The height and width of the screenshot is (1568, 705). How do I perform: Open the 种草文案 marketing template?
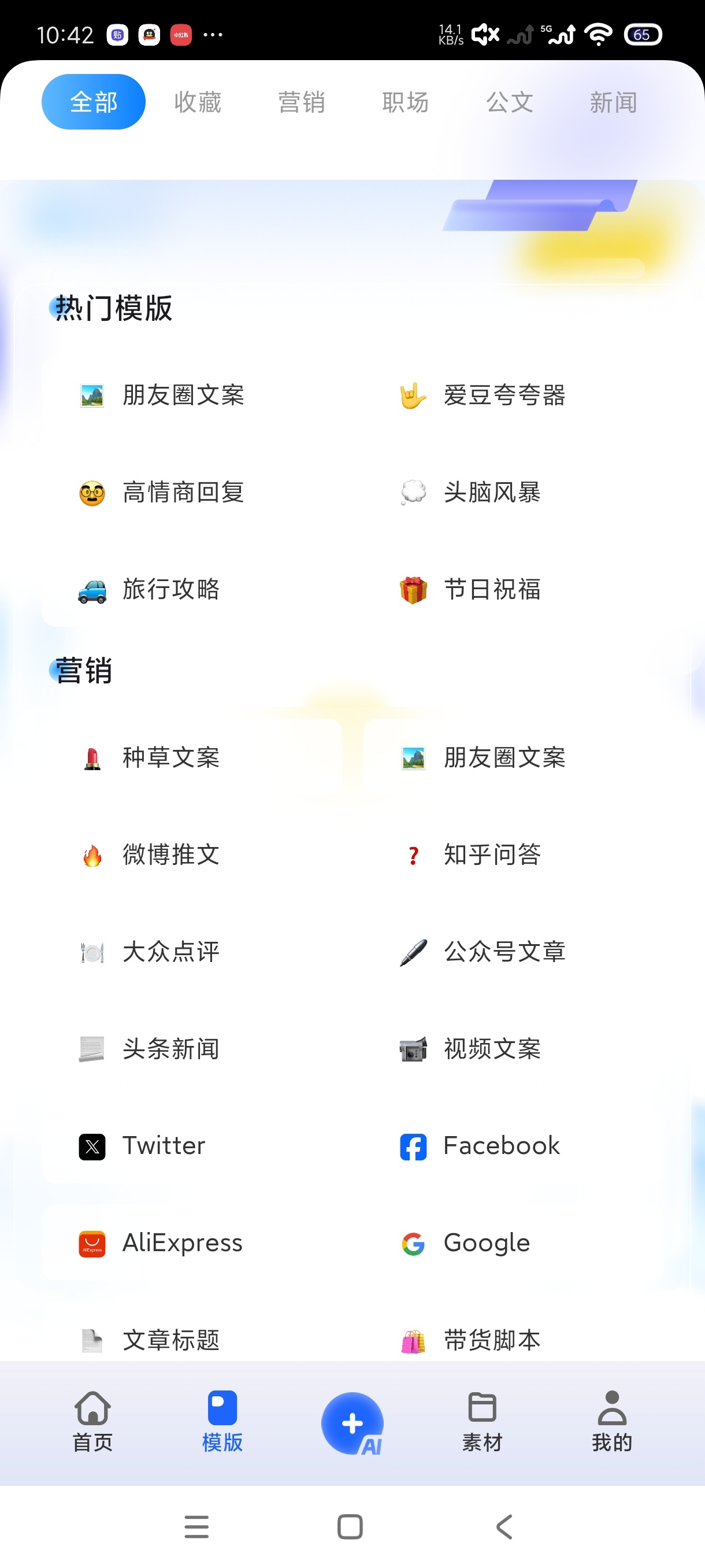coord(171,757)
